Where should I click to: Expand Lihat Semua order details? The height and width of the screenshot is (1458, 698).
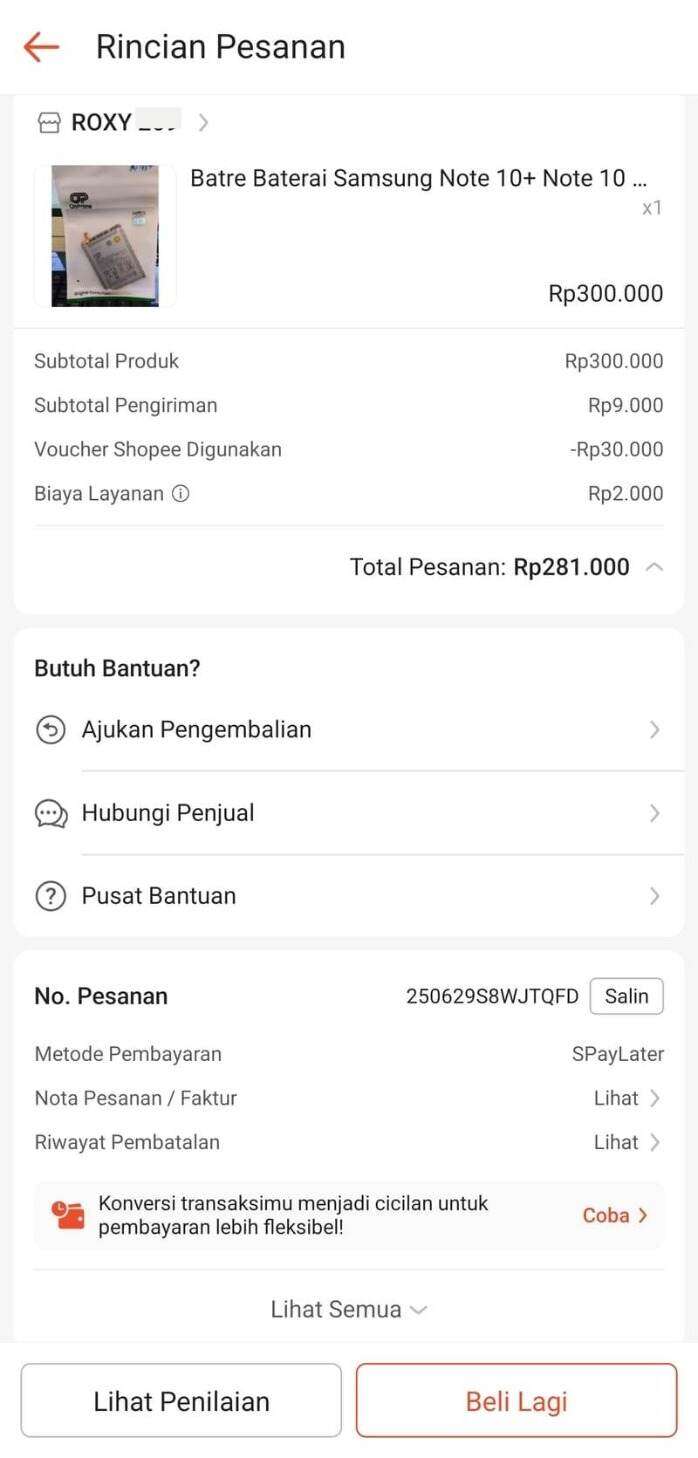tap(349, 1310)
